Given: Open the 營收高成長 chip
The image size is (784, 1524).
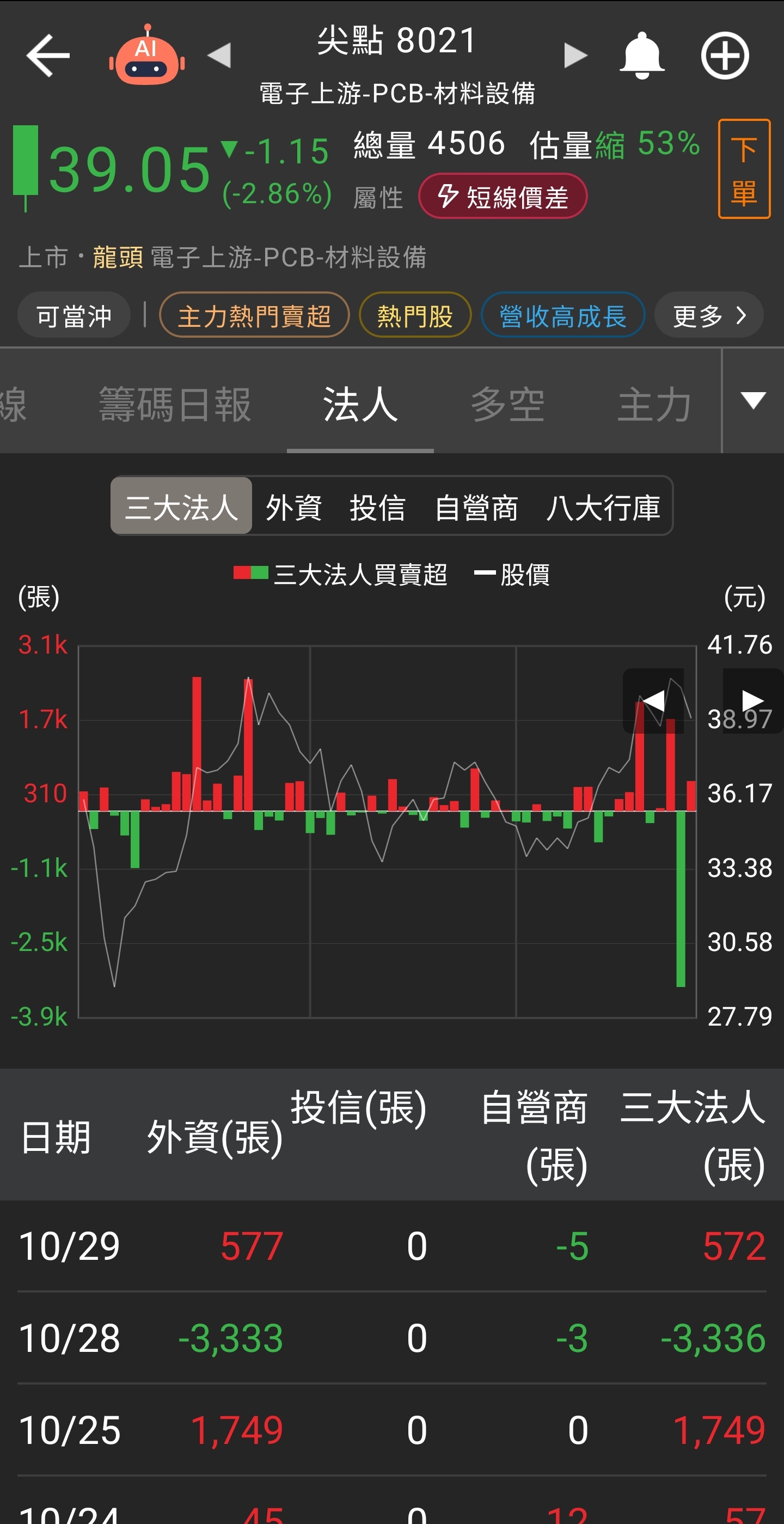Looking at the screenshot, I should (562, 315).
